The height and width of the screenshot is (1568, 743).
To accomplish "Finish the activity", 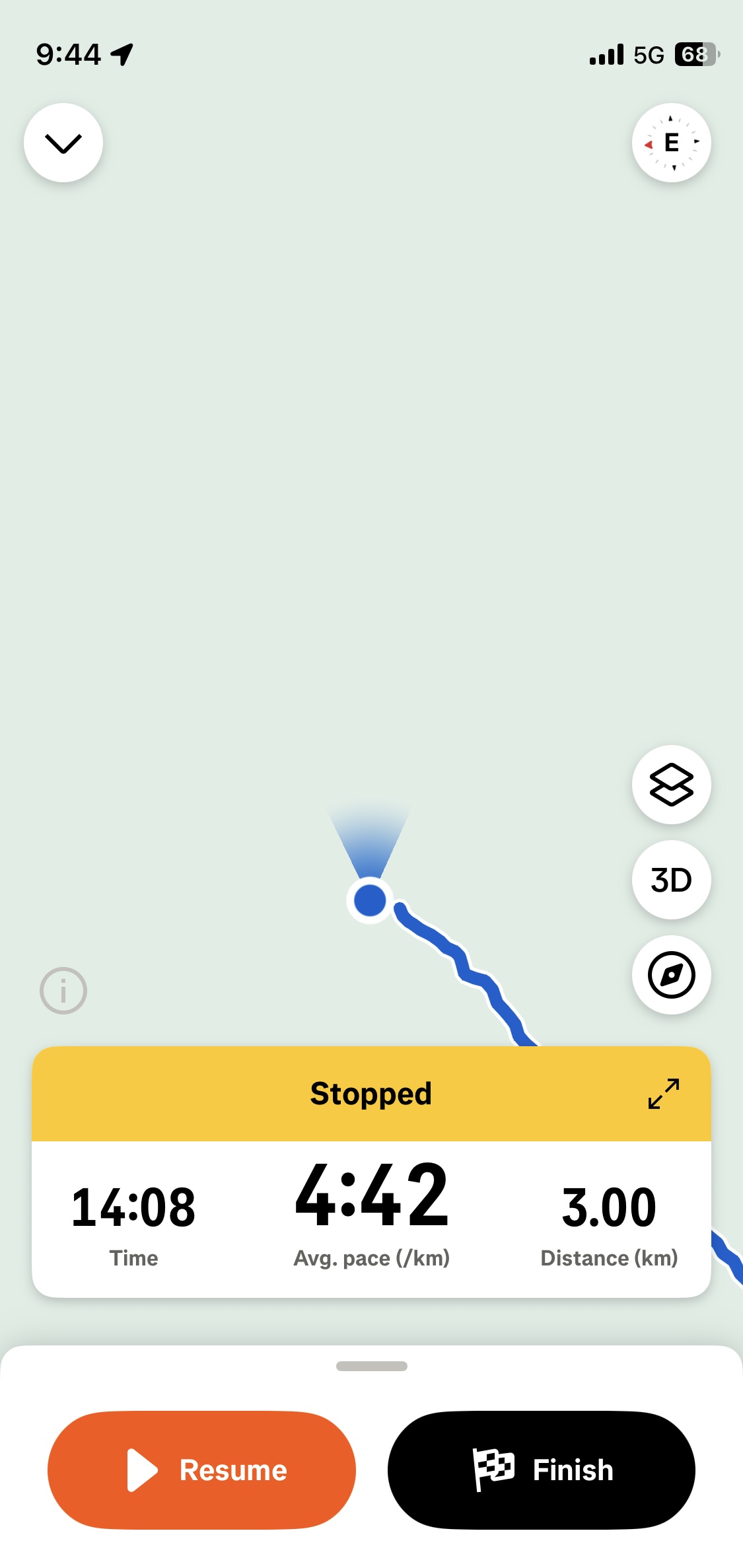I will [x=541, y=1470].
